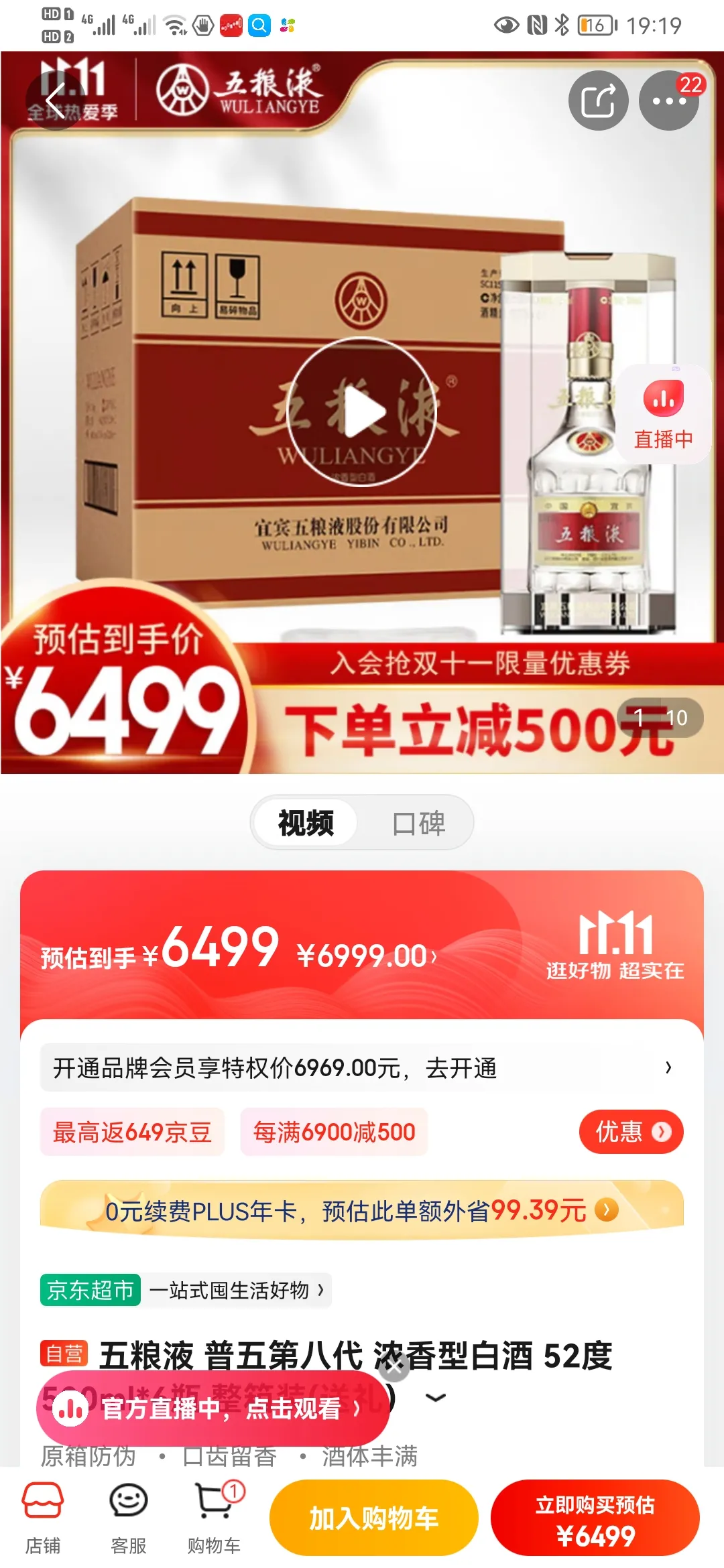Open brand membership offer 去开通
724x1568 pixels.
tap(362, 1067)
